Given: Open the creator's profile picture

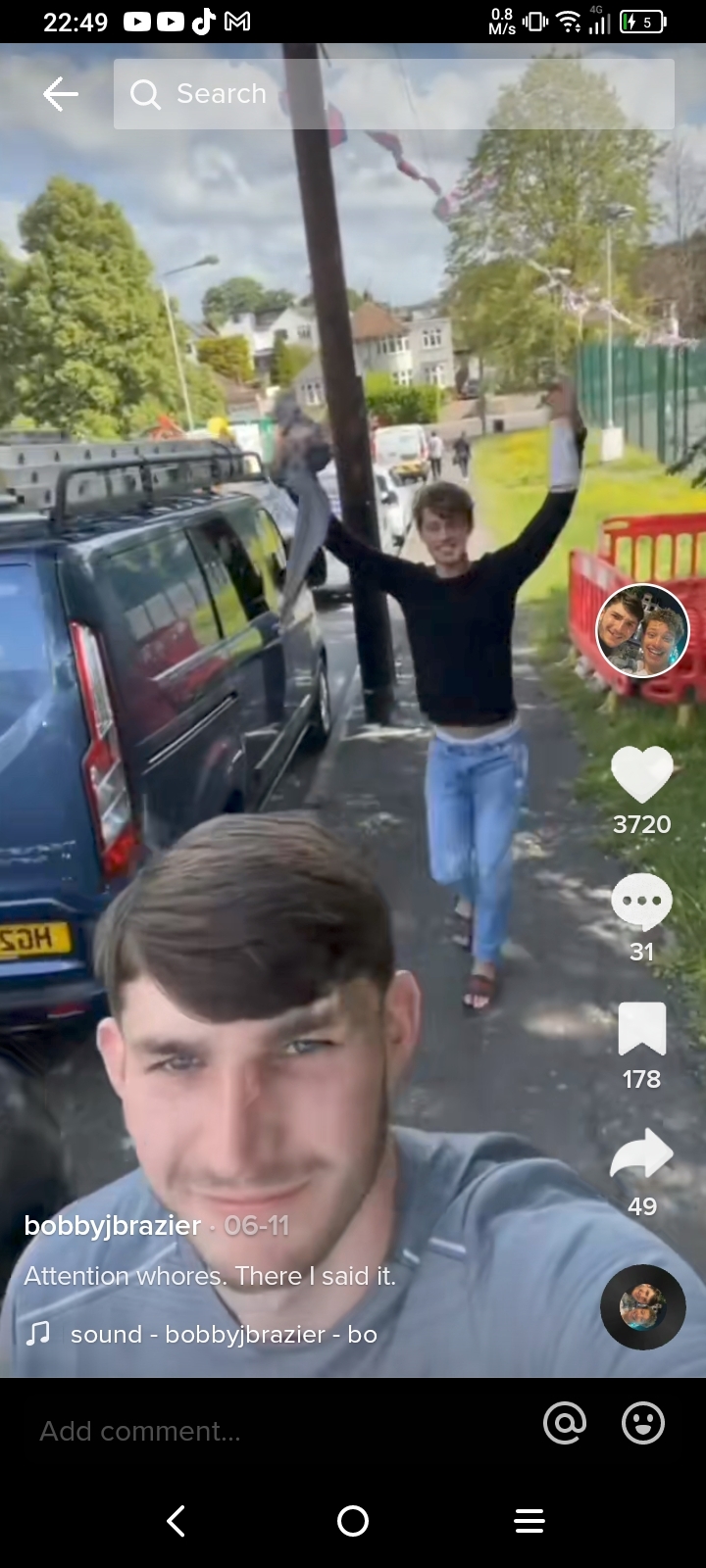Looking at the screenshot, I should [x=642, y=631].
